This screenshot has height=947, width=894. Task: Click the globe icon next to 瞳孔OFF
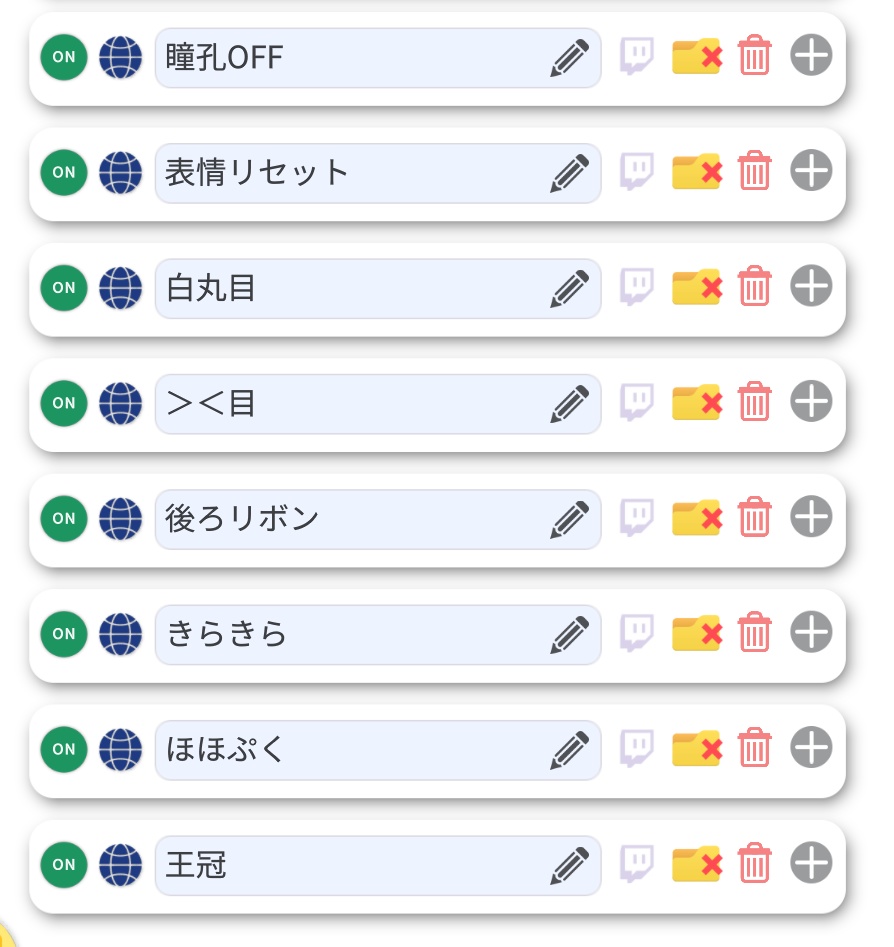119,57
